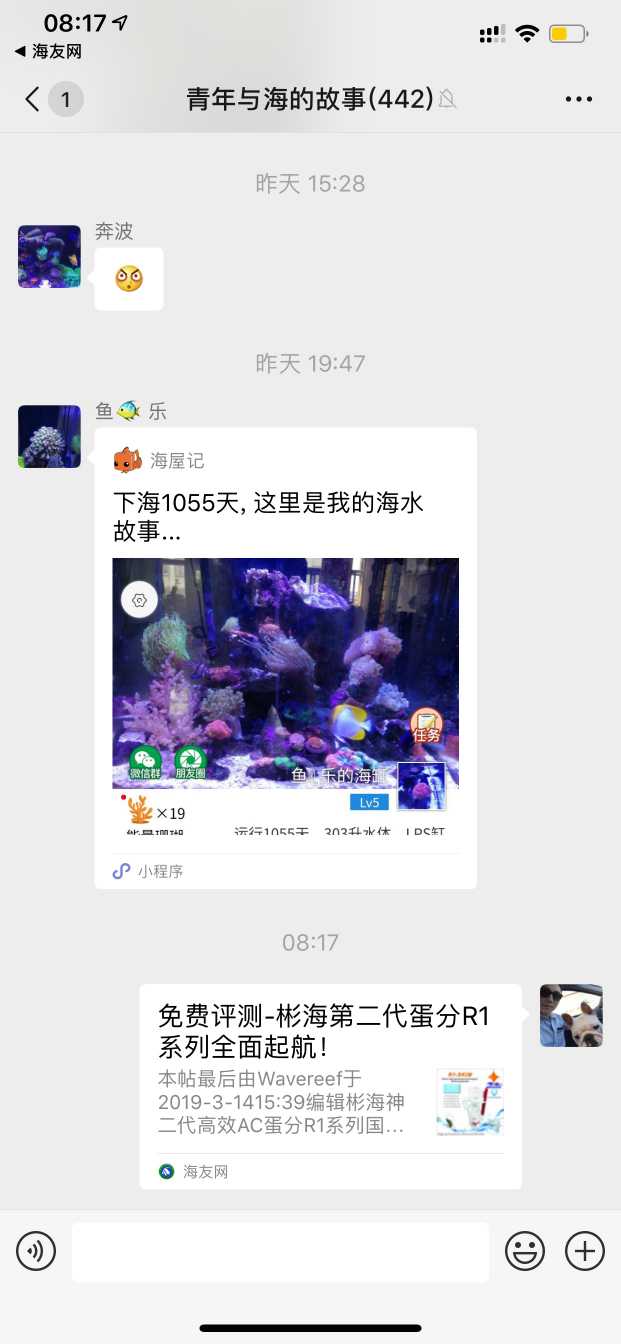
Task: Open the plus attachments menu
Action: point(585,1251)
